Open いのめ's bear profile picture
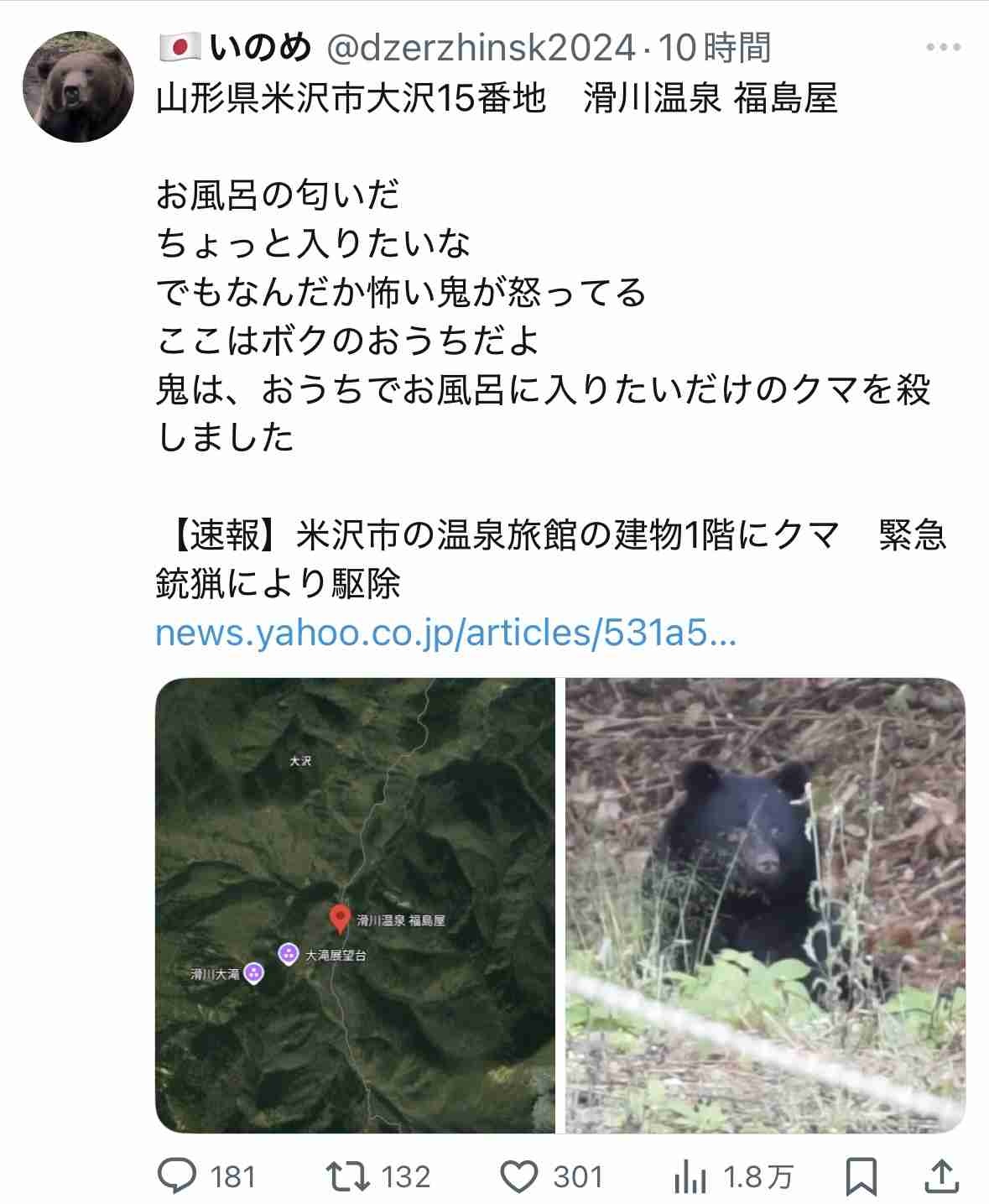The width and height of the screenshot is (989, 1204). pos(78,86)
